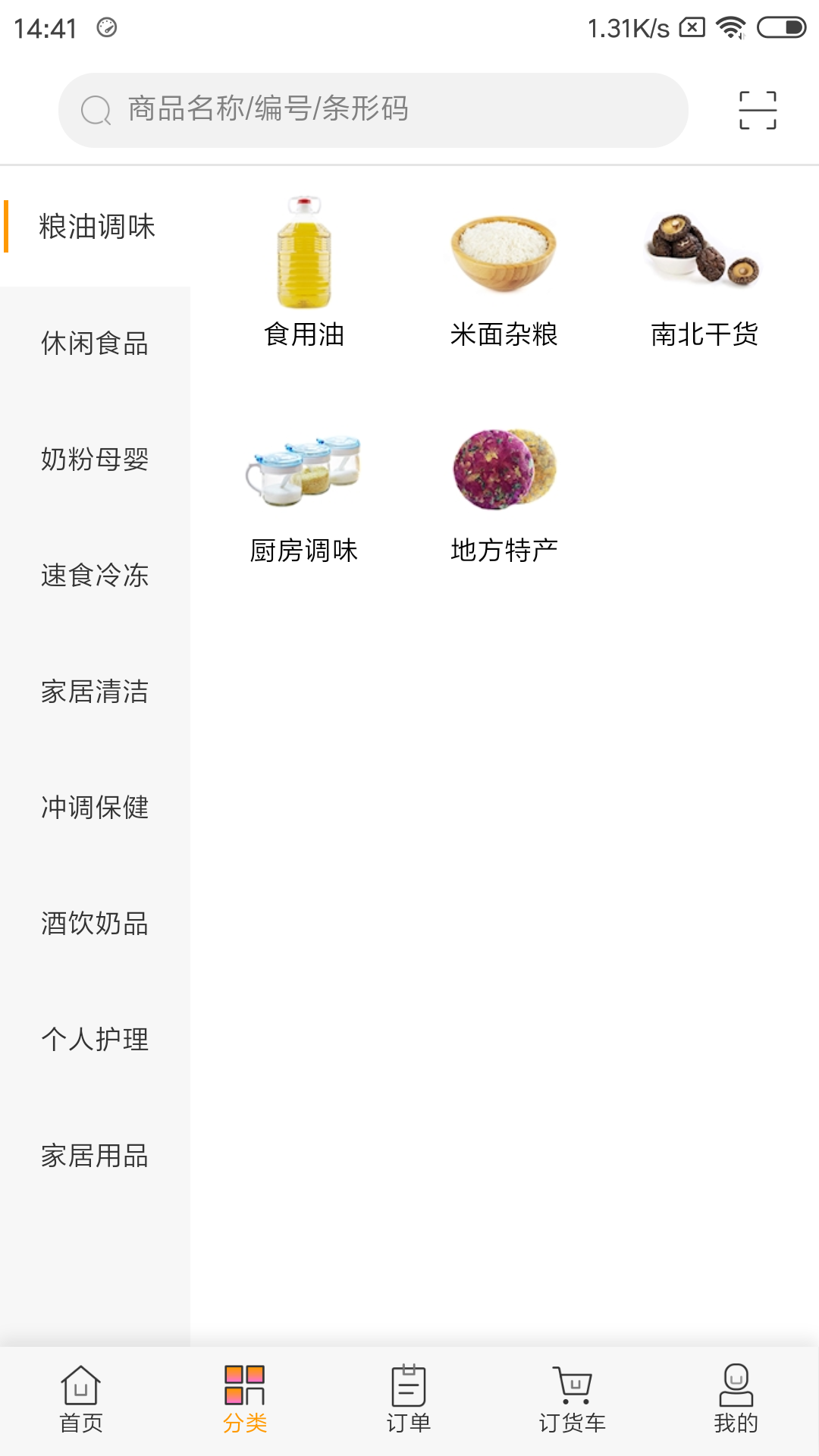The image size is (819, 1456).
Task: Open the 食用油 subcategory
Action: click(x=304, y=273)
